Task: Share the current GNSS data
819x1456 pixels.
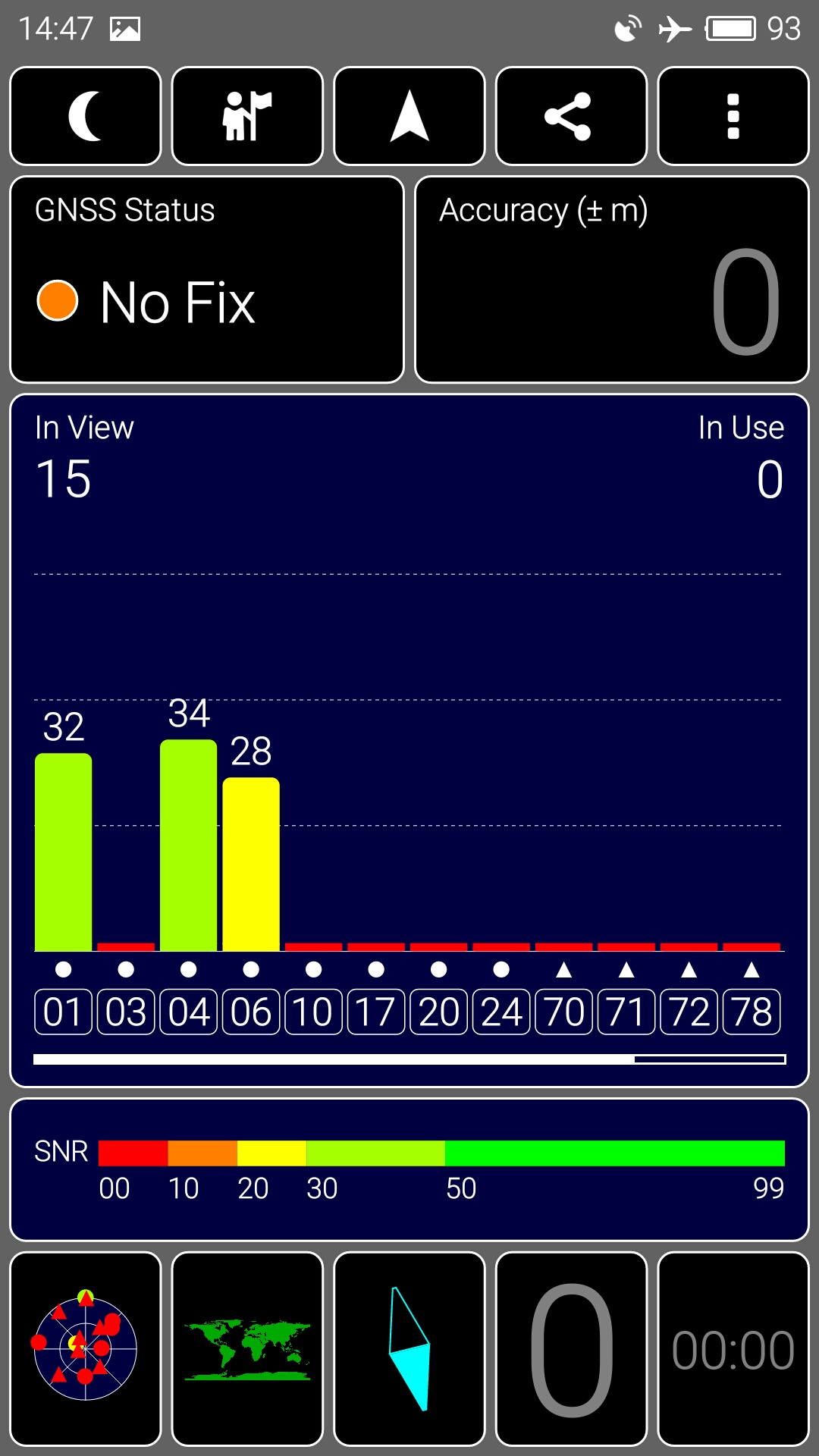Action: coord(571,116)
